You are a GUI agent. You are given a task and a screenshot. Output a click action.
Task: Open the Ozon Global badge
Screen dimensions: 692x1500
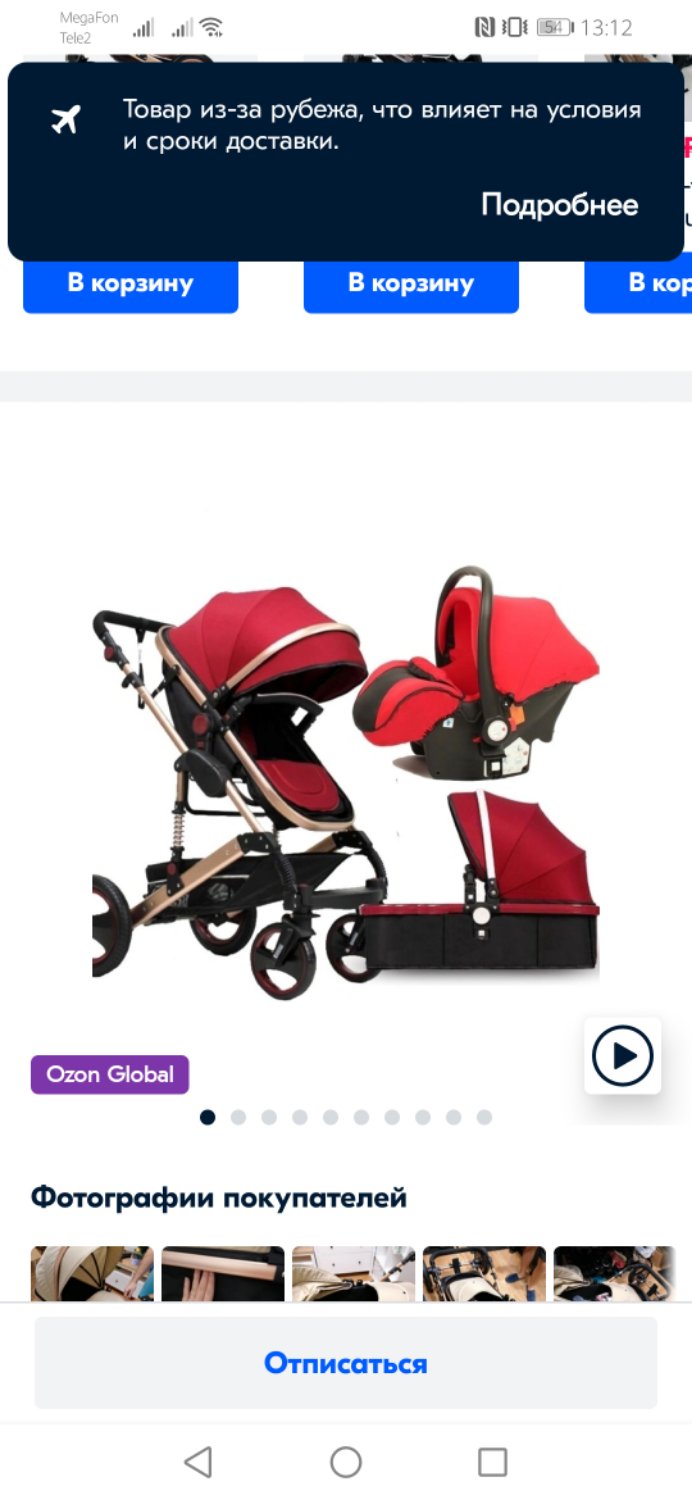click(110, 1075)
